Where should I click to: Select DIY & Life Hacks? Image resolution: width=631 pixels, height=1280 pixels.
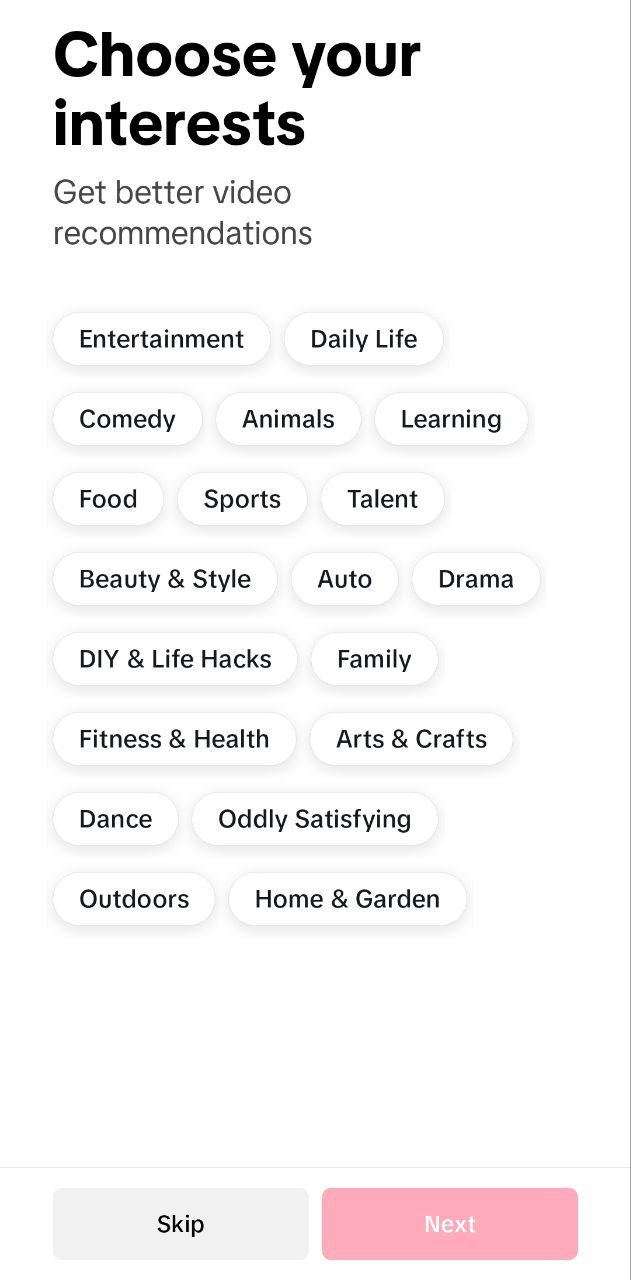175,659
